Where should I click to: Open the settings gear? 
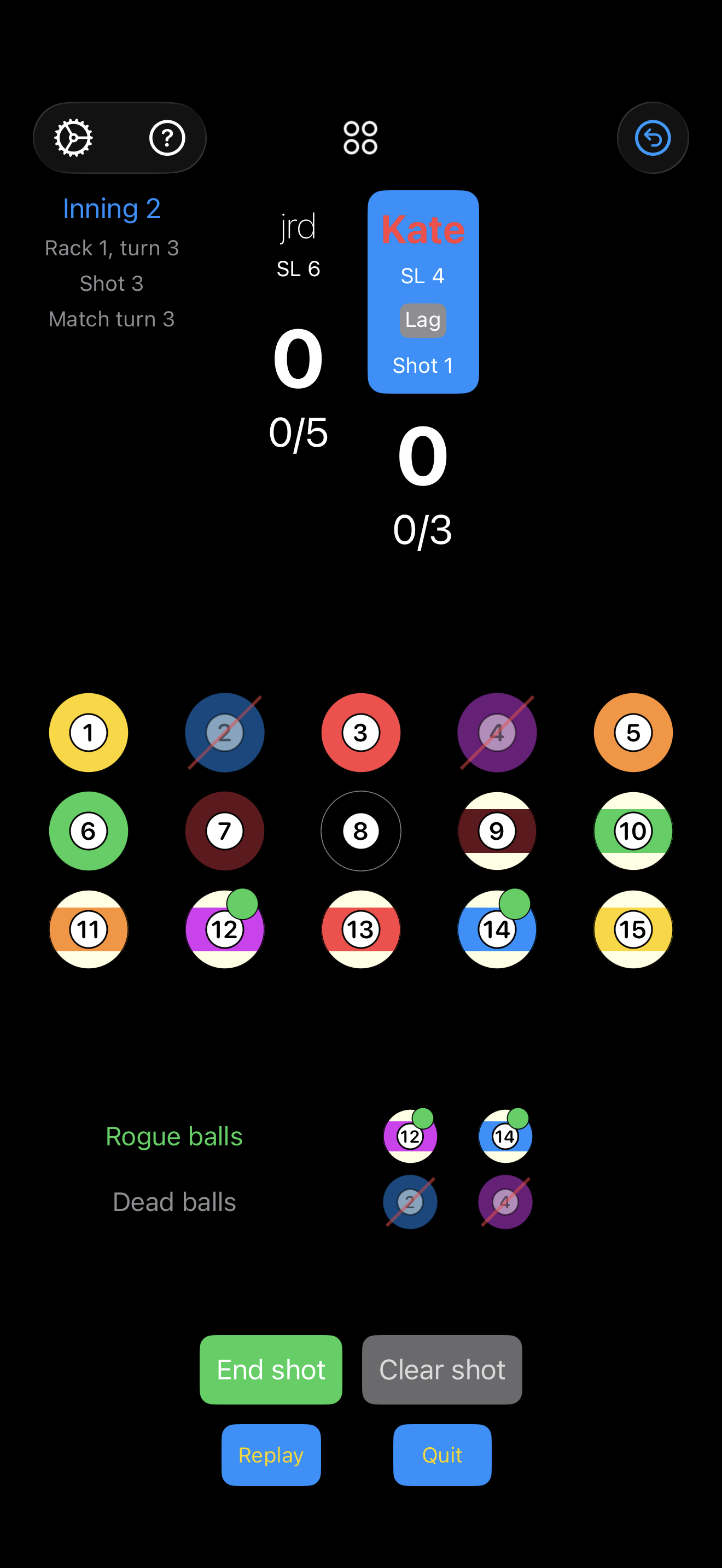(x=74, y=138)
